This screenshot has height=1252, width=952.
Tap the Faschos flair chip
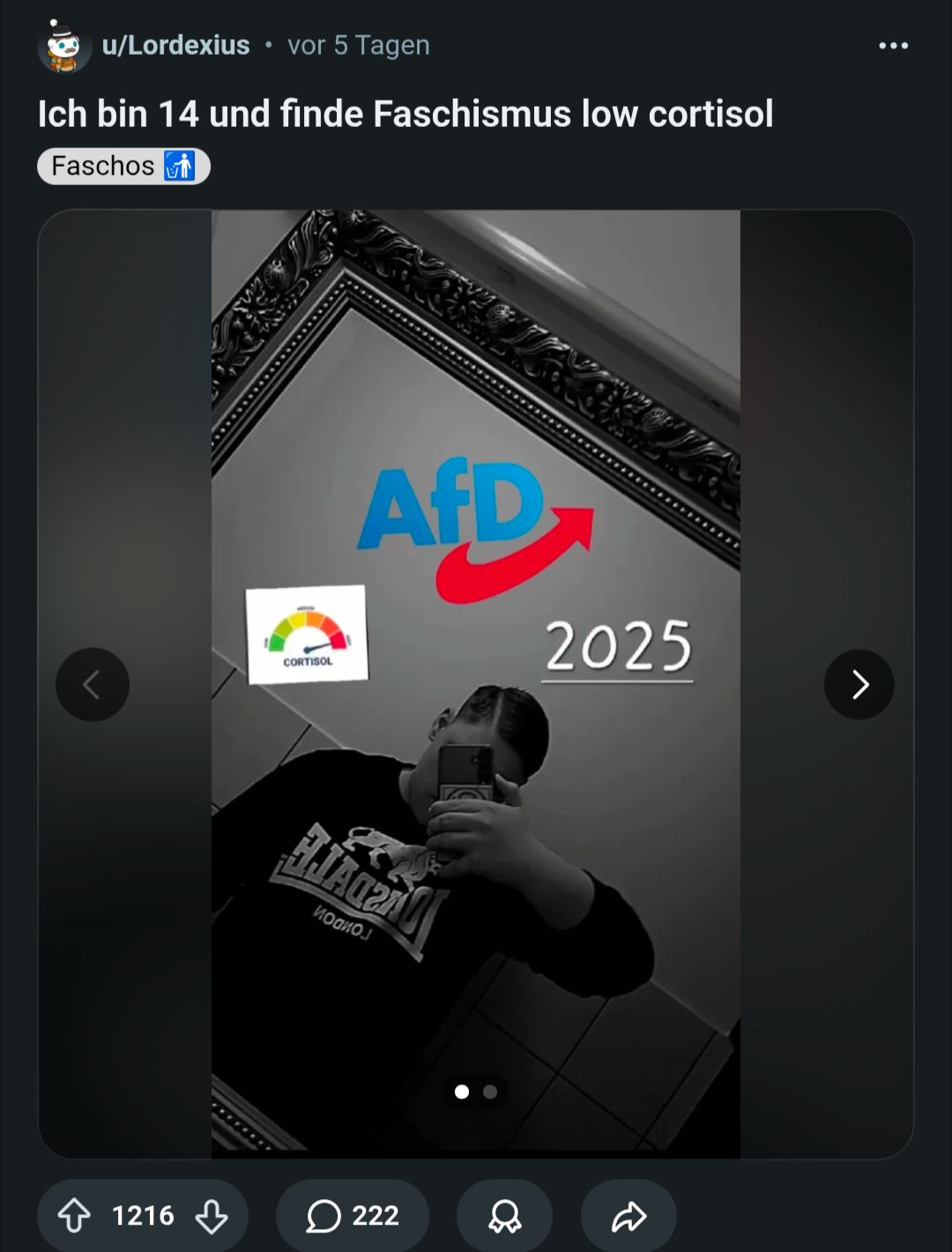coord(123,166)
